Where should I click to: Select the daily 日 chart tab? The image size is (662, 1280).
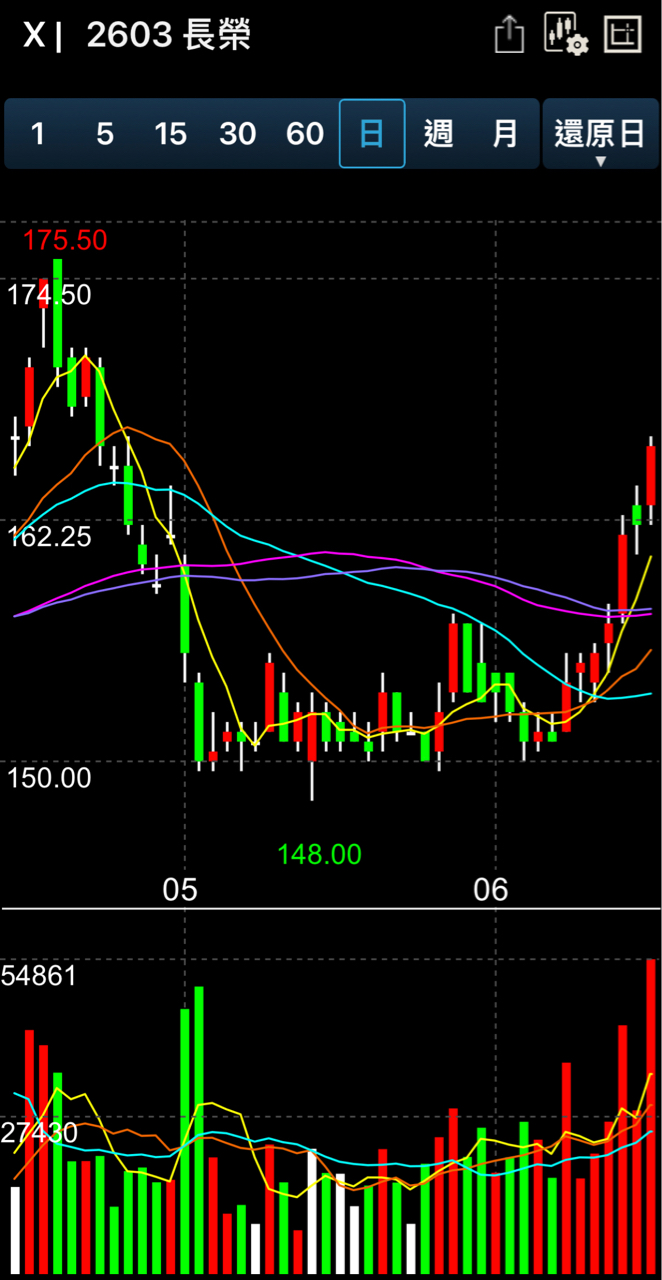pos(372,133)
